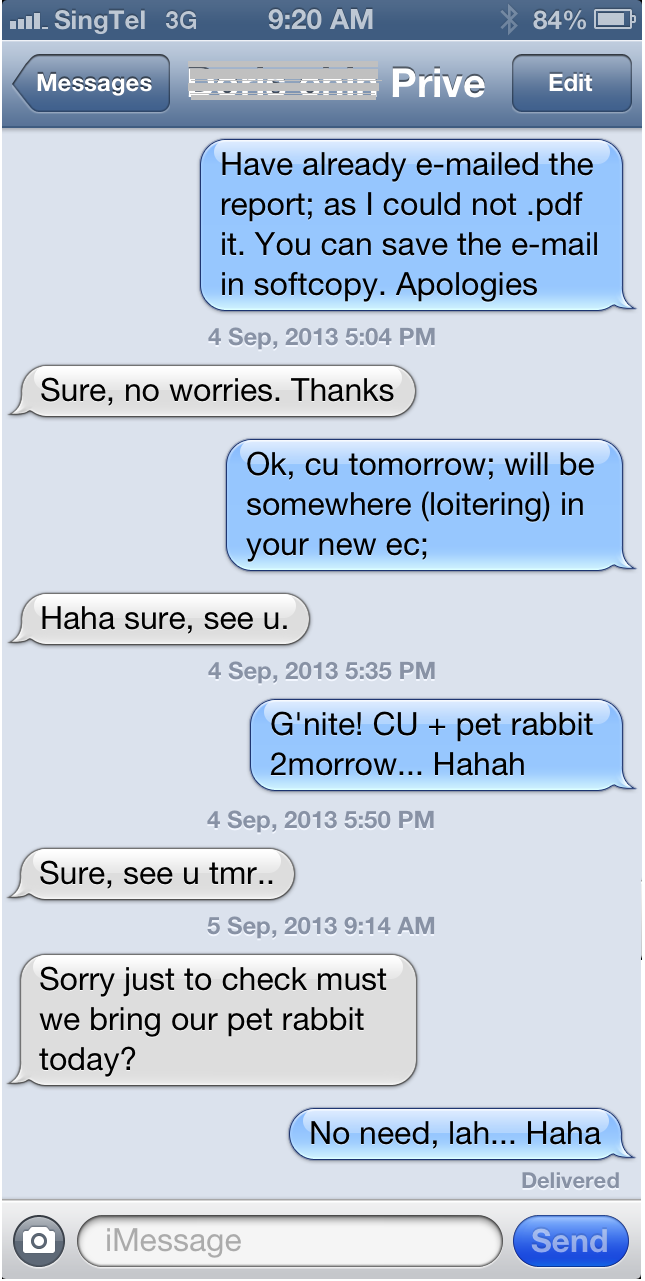Focus the iMessage text field

point(288,1241)
